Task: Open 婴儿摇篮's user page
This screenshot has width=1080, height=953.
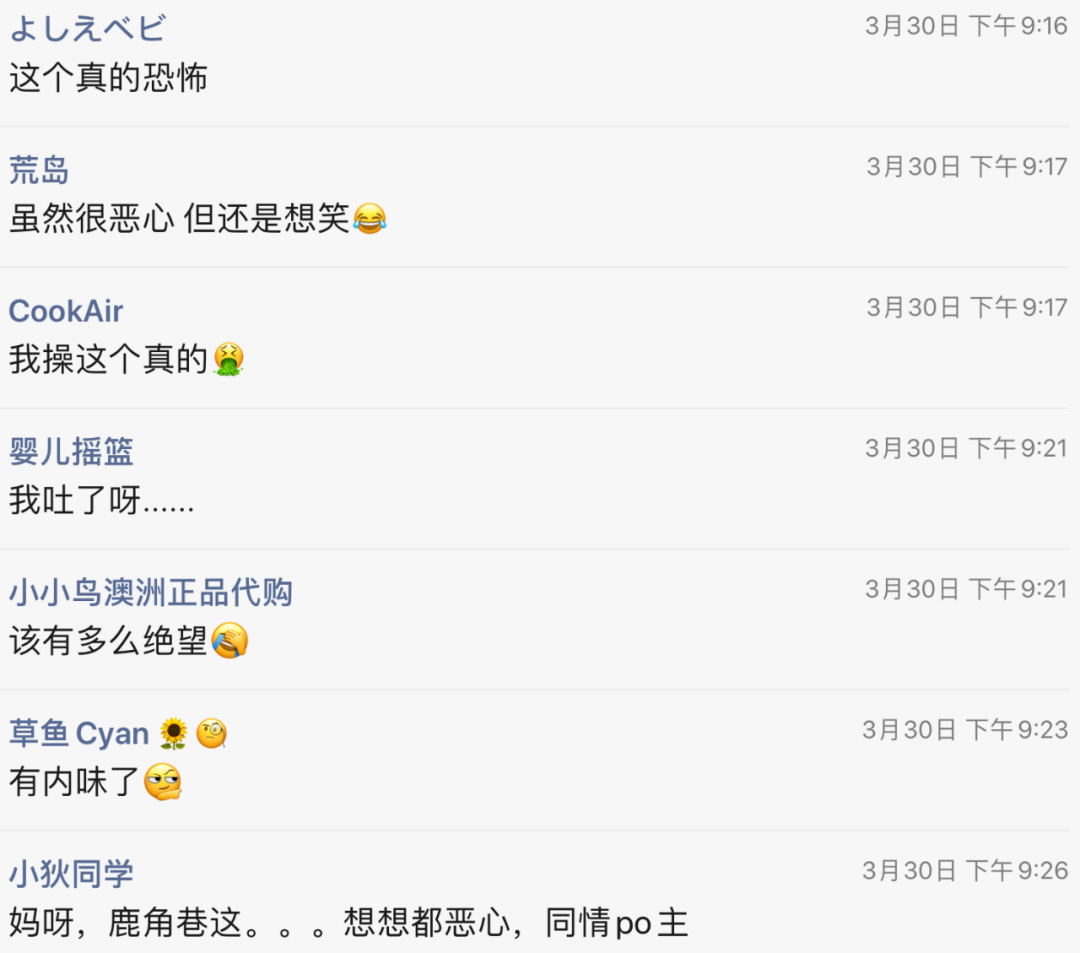Action: tap(71, 452)
